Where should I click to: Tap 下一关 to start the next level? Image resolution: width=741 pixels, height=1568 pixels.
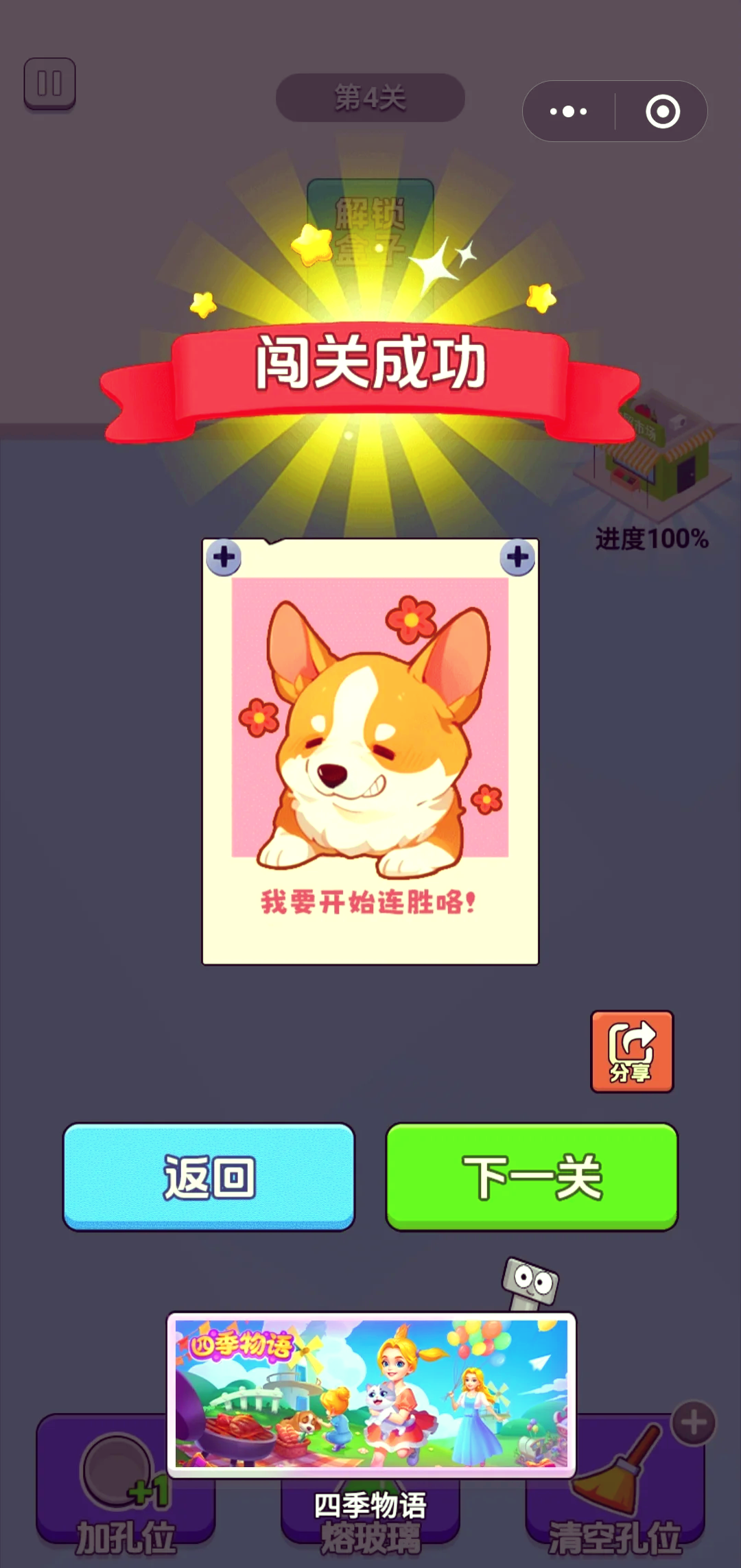532,1176
